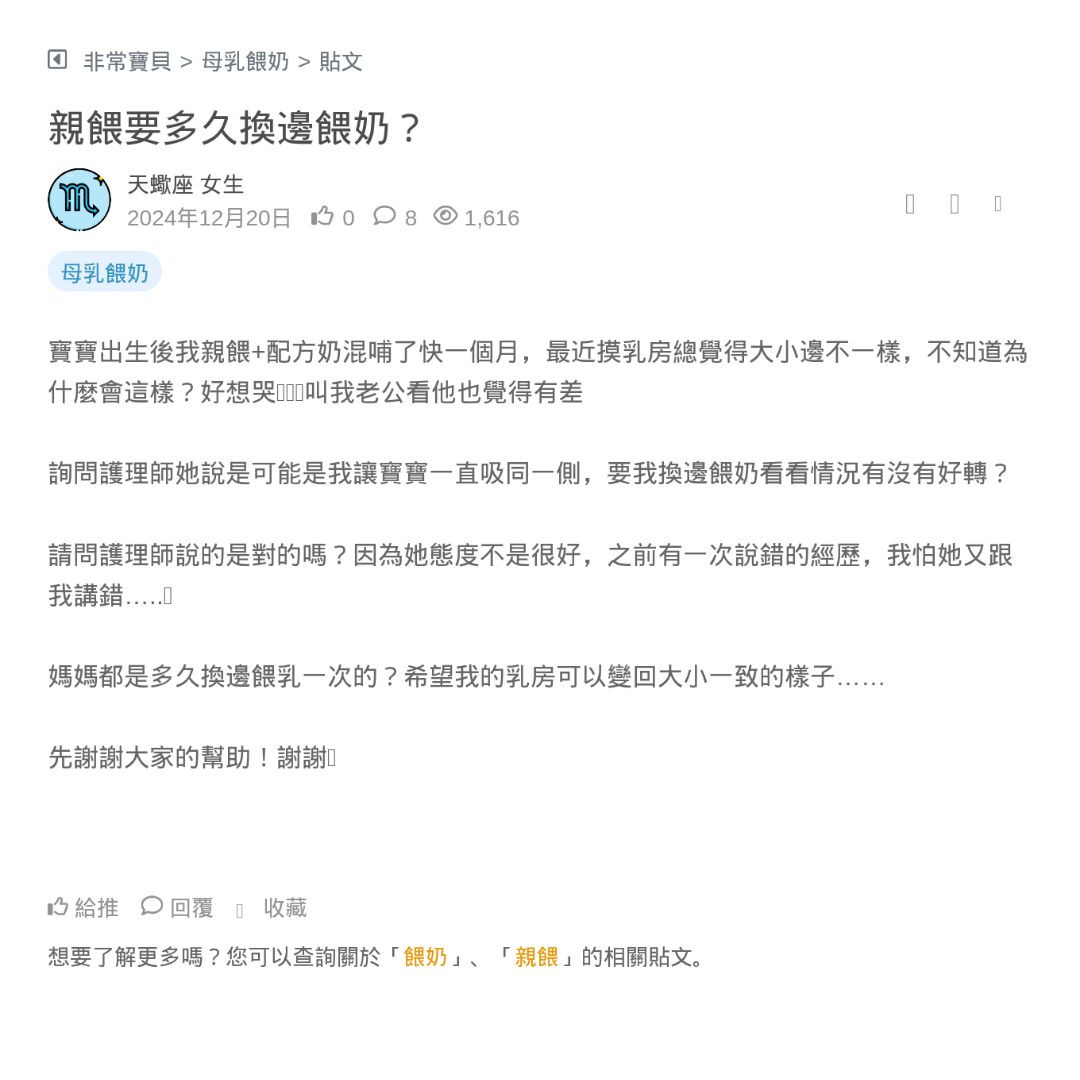Image resolution: width=1080 pixels, height=1080 pixels.
Task: Tap the back icon in breadcrumb
Action: (57, 60)
